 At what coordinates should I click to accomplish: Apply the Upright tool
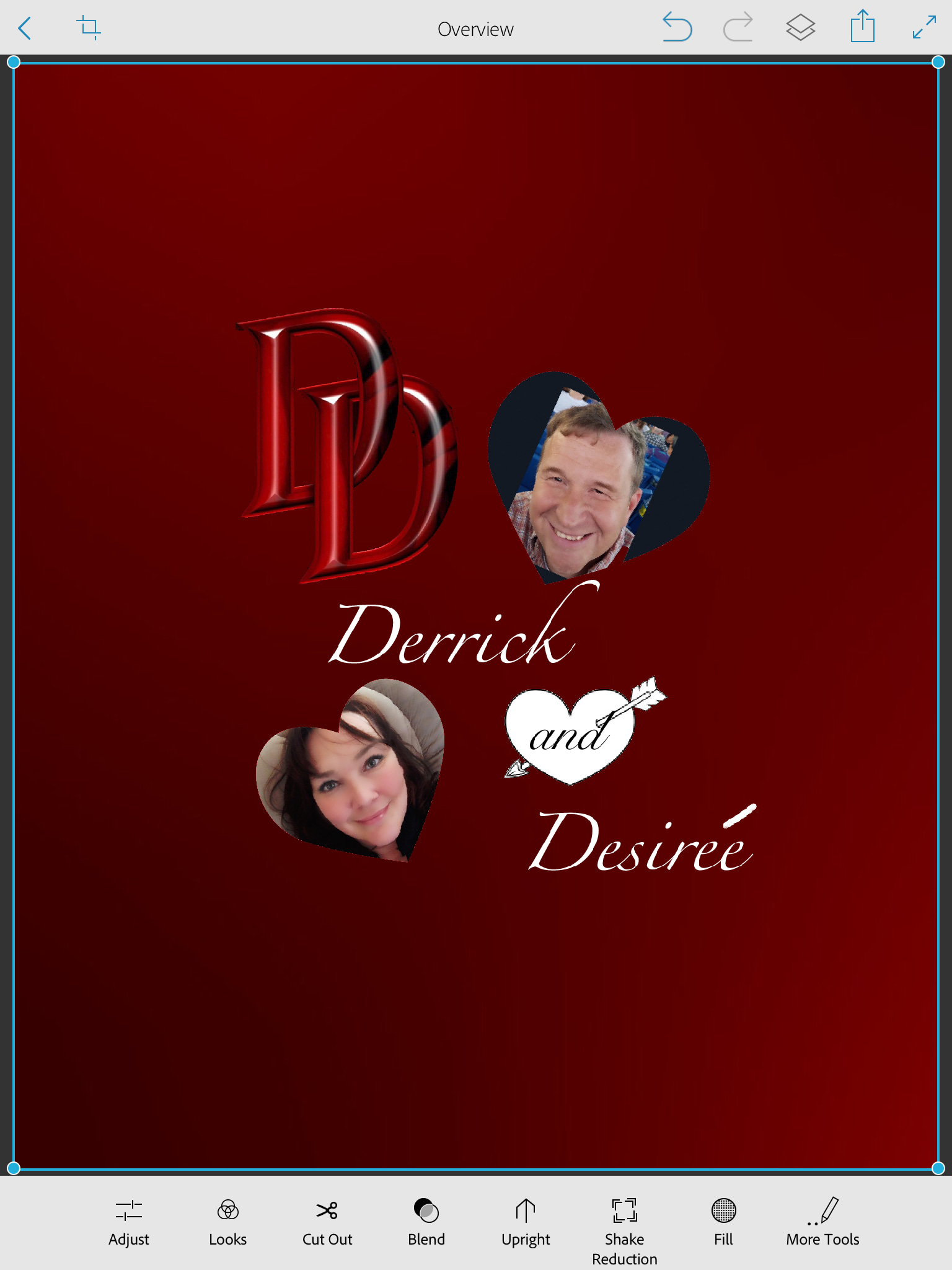(526, 1222)
